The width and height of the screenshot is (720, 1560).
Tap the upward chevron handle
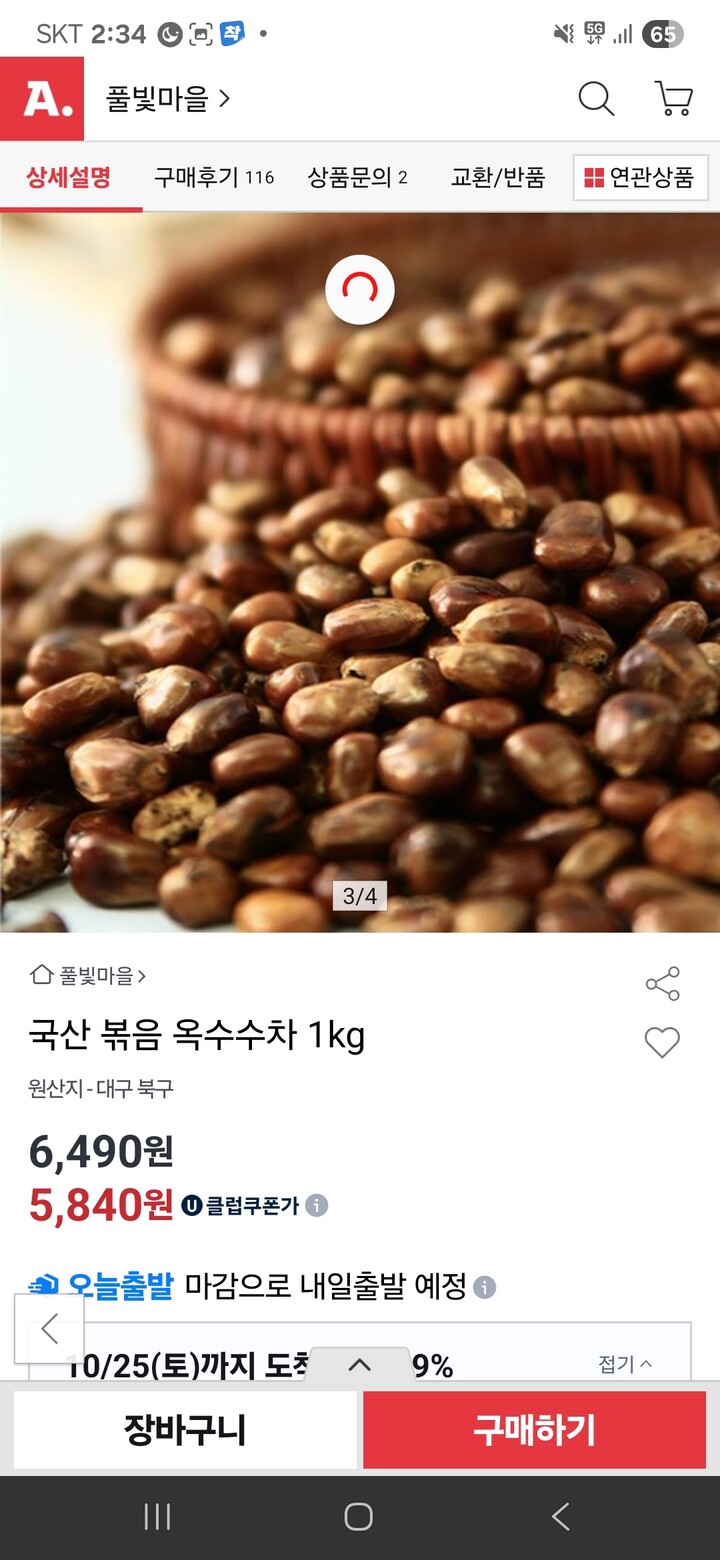click(359, 1363)
